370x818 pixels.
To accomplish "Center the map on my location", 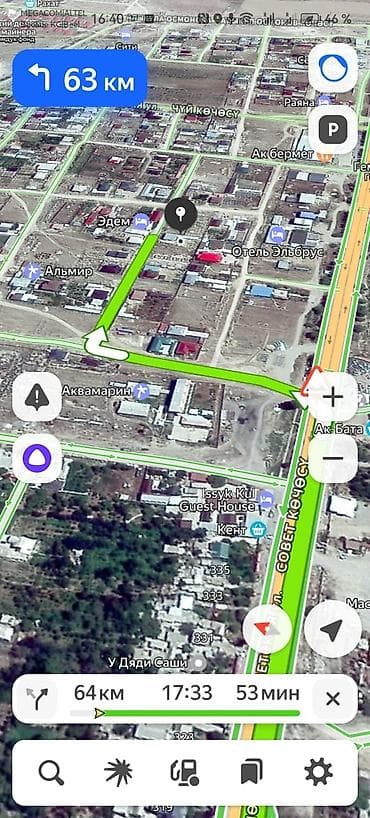I will point(332,629).
